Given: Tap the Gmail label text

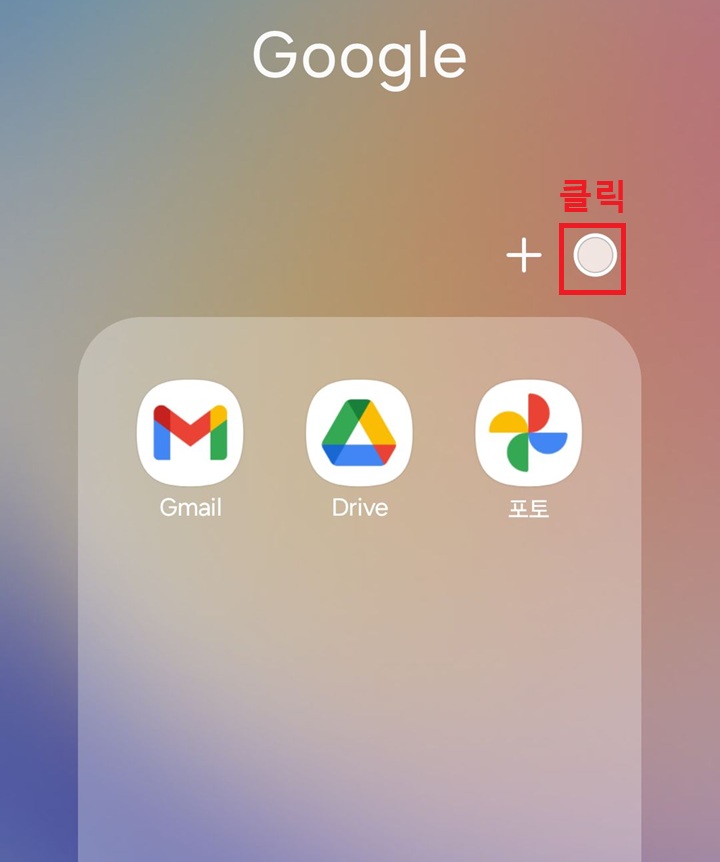Looking at the screenshot, I should click(x=189, y=507).
